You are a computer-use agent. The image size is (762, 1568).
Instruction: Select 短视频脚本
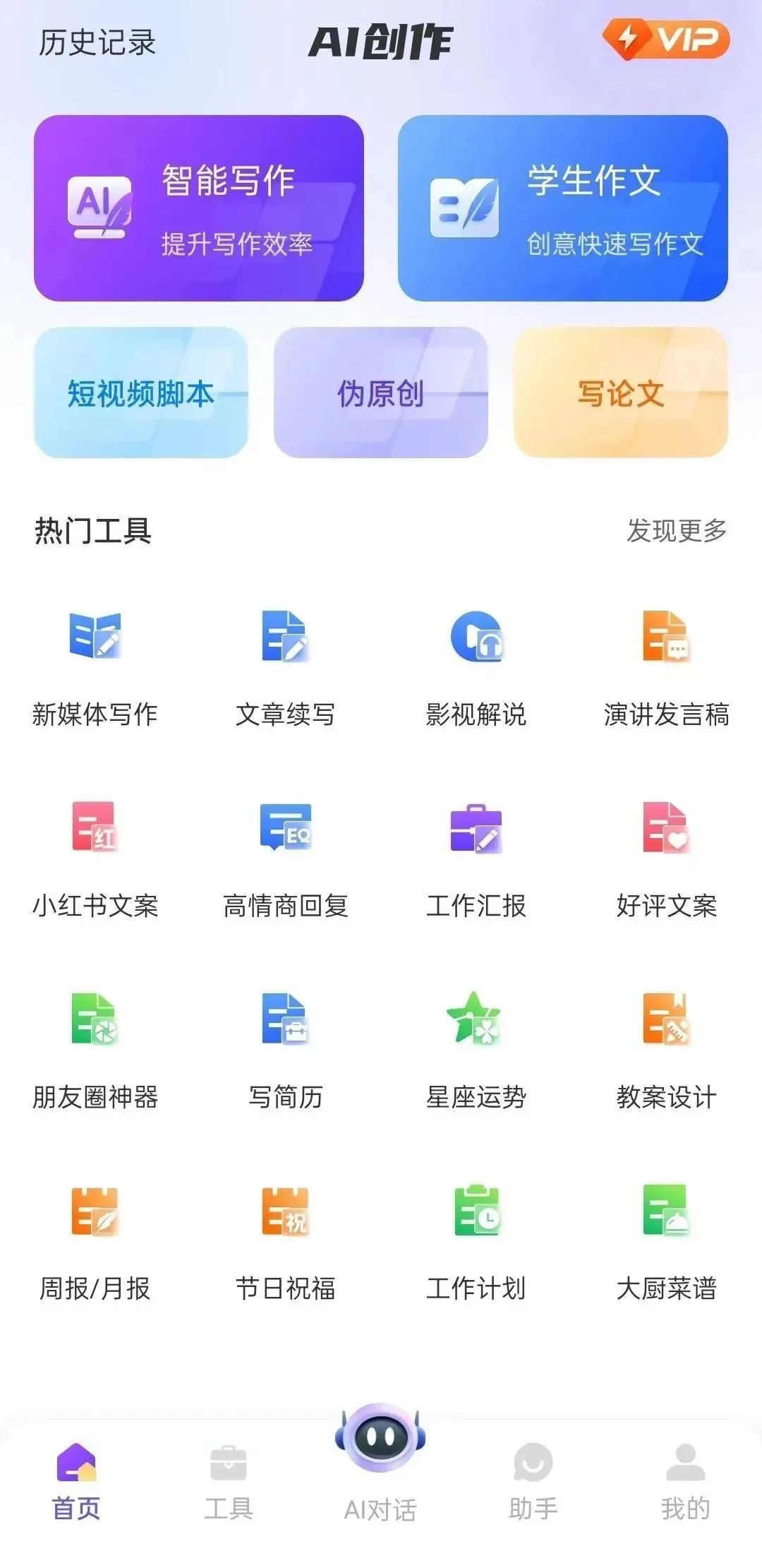[141, 393]
